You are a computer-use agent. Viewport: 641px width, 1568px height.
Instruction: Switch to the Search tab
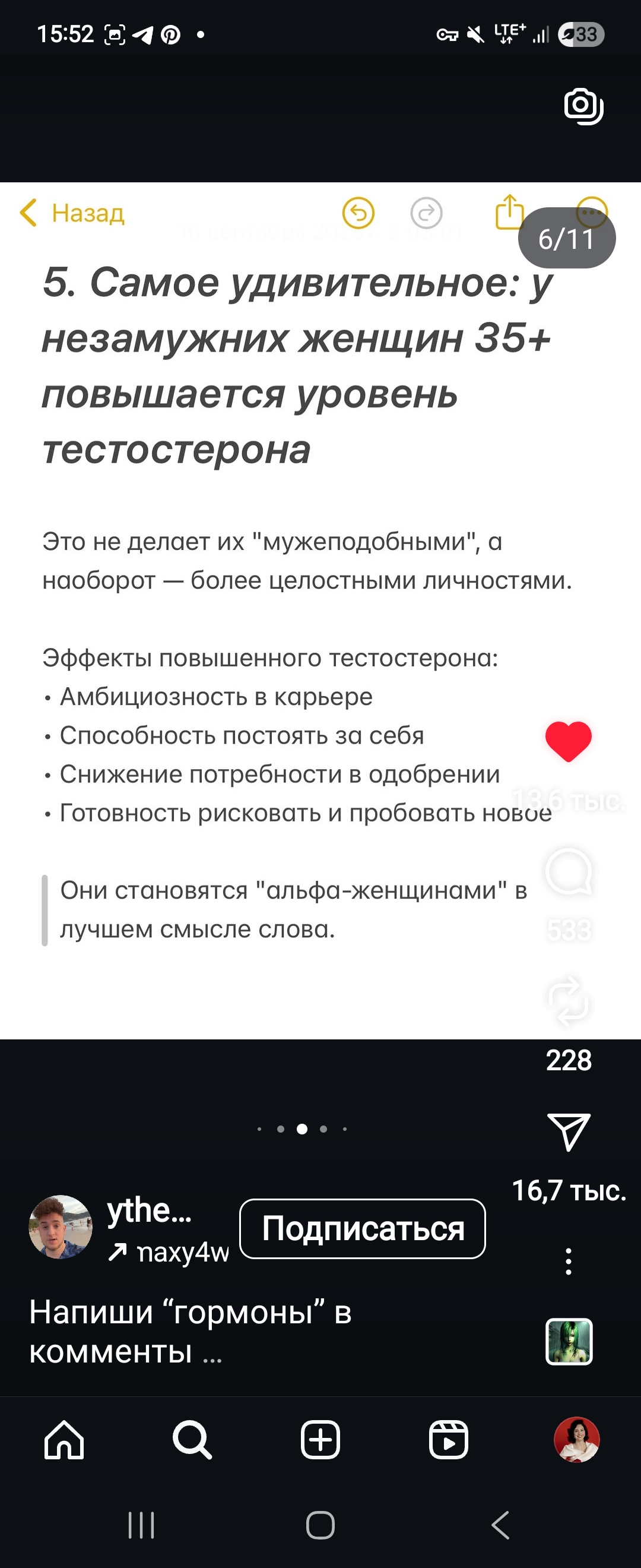tap(192, 1440)
